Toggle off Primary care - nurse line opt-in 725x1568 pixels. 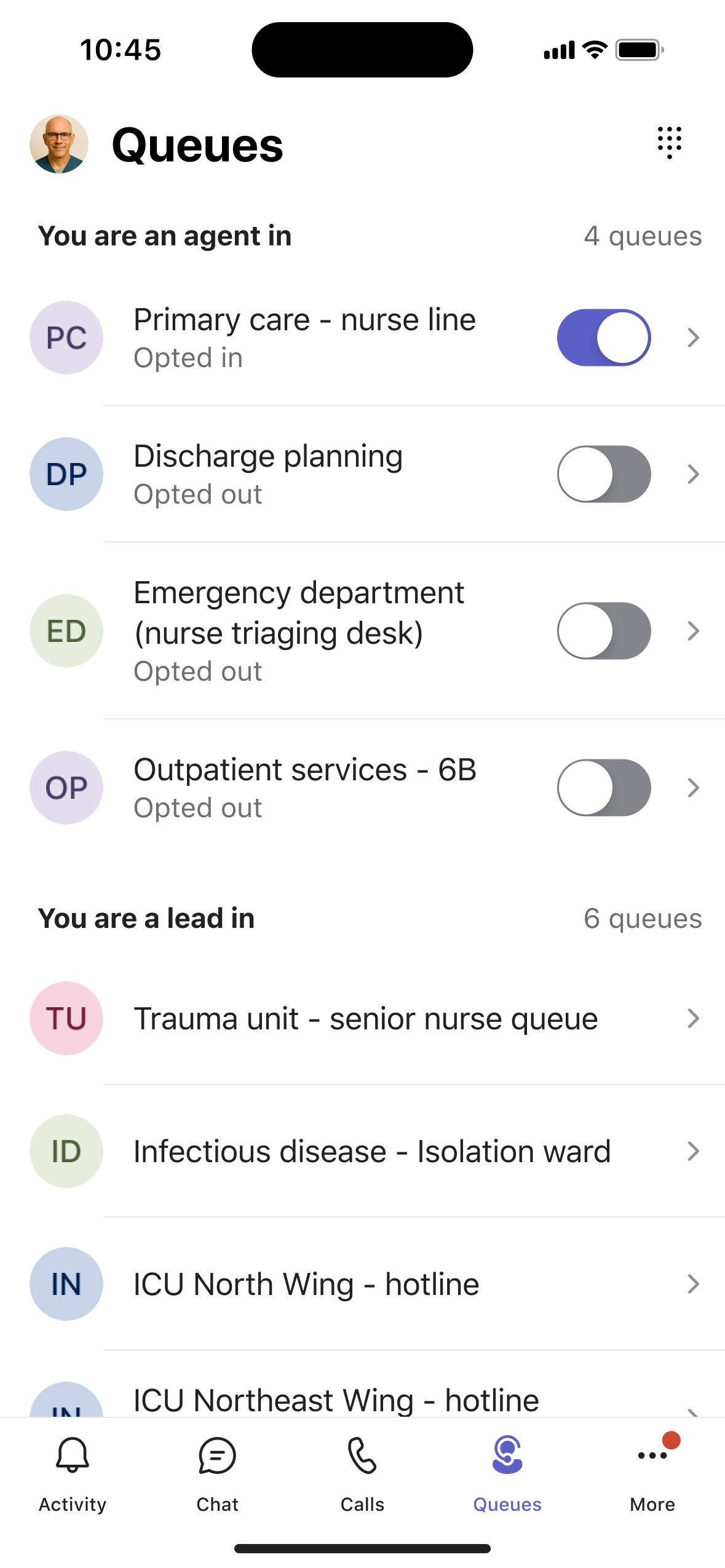coord(604,337)
